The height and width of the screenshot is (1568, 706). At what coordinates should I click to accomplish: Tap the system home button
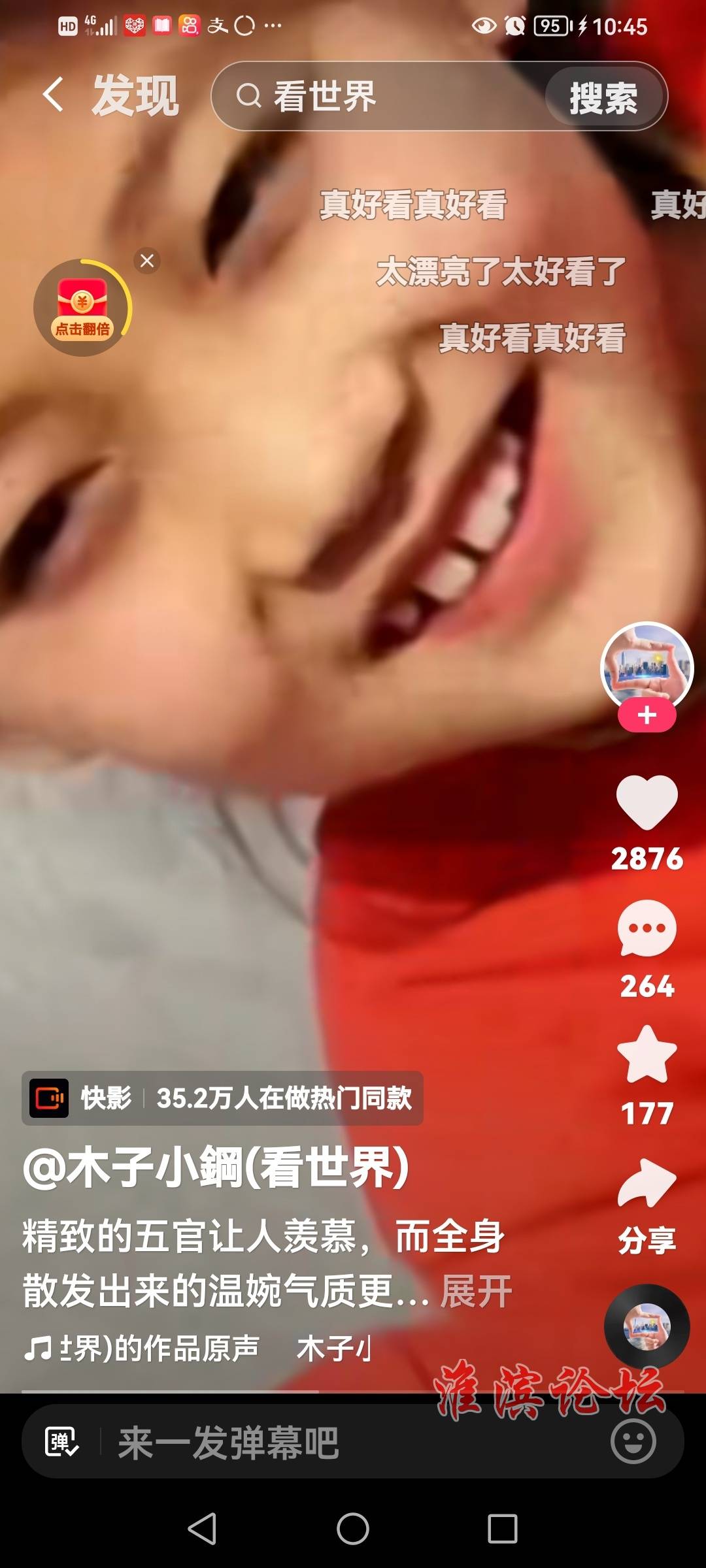(x=353, y=1529)
